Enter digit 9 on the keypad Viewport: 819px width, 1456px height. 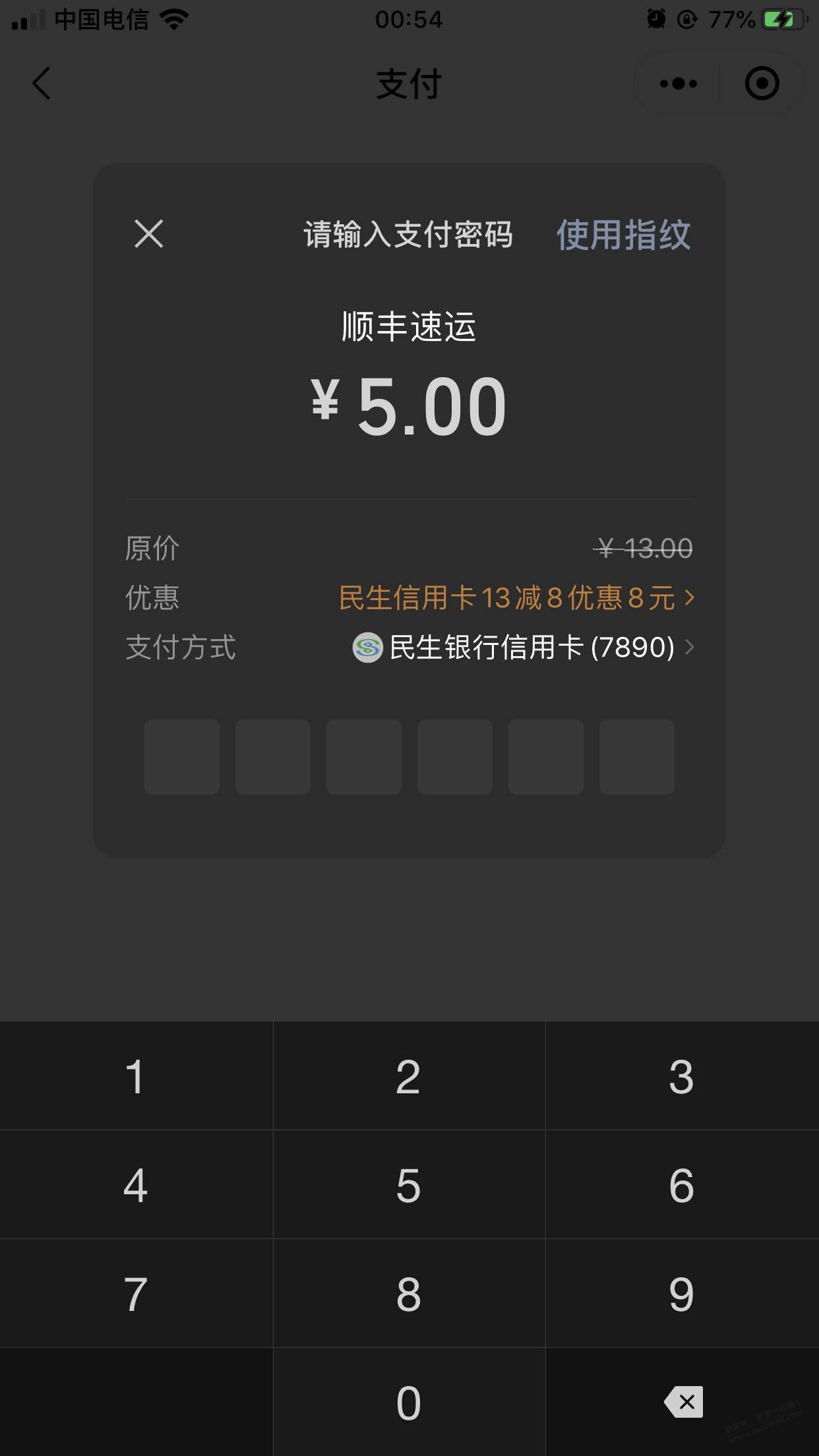pos(682,1294)
